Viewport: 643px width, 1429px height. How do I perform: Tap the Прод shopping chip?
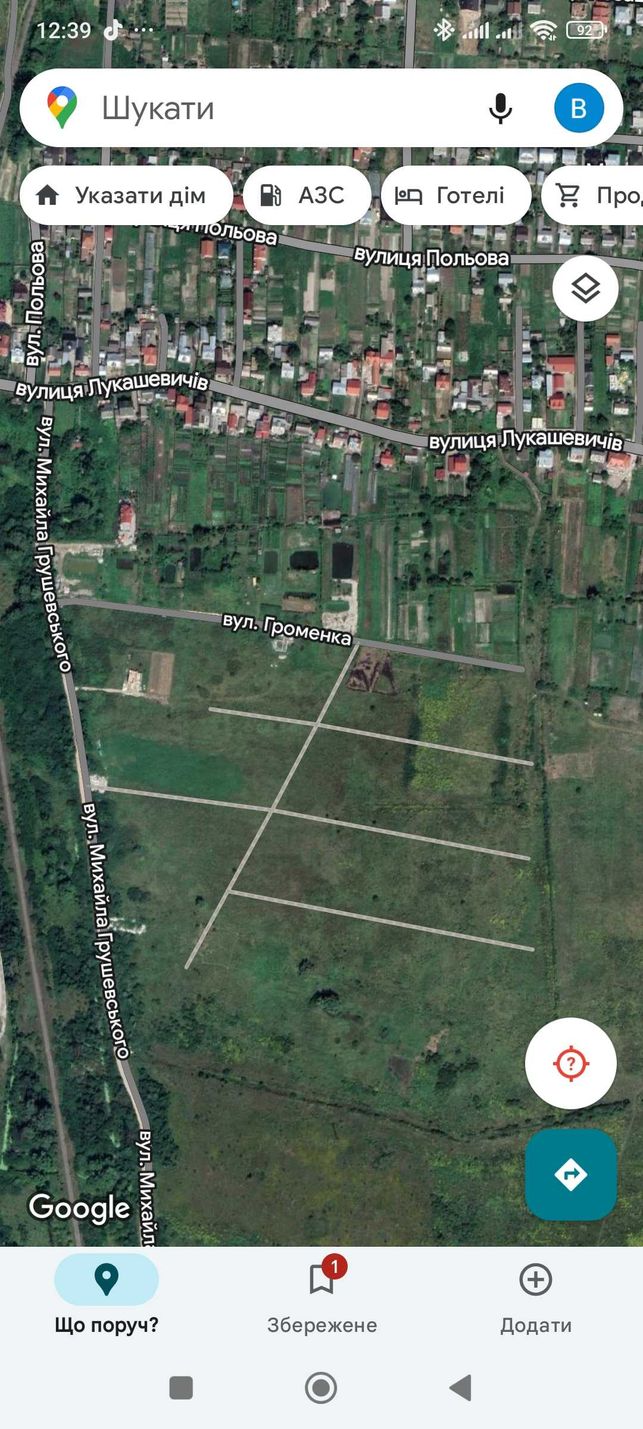pyautogui.click(x=593, y=195)
